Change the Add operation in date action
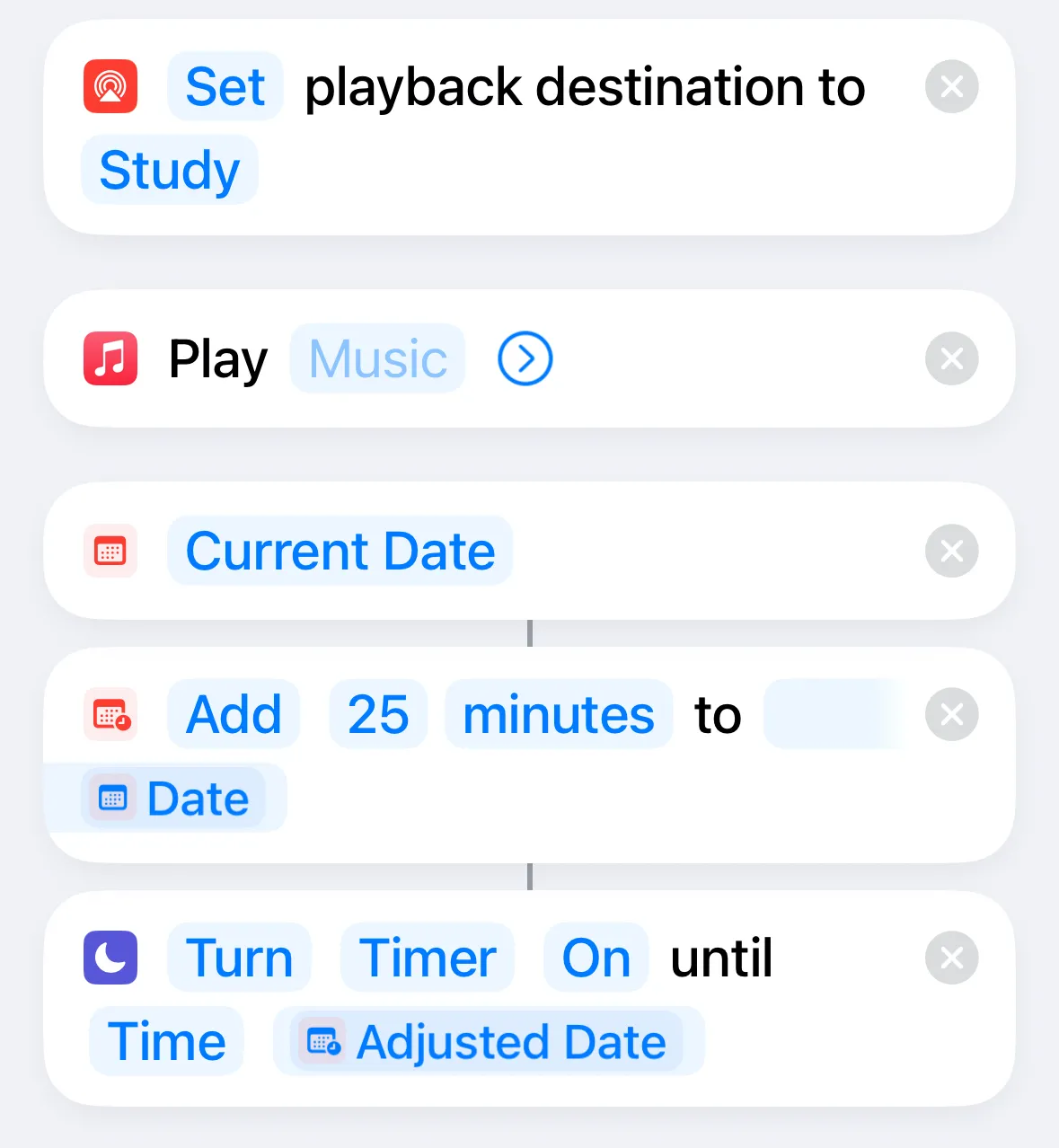 (x=234, y=715)
